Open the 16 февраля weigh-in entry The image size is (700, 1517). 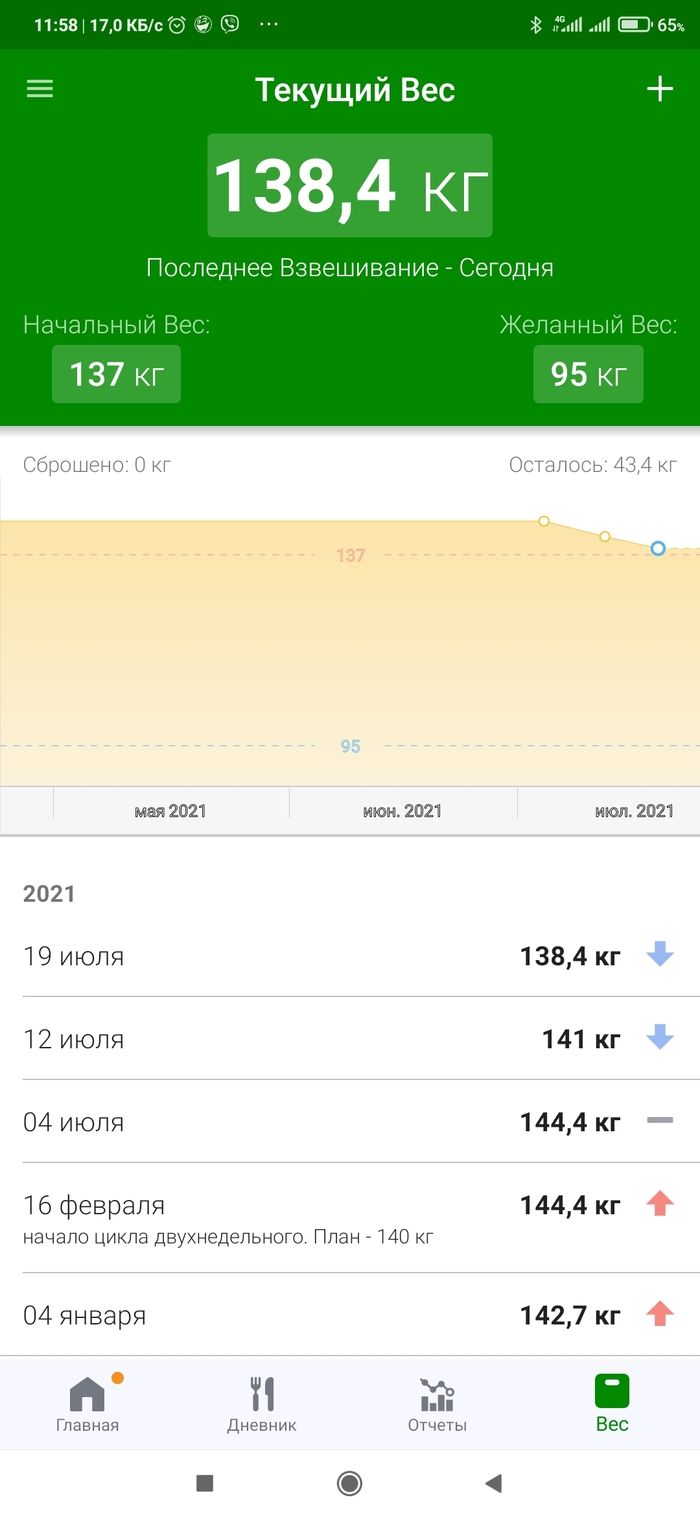pyautogui.click(x=349, y=1218)
